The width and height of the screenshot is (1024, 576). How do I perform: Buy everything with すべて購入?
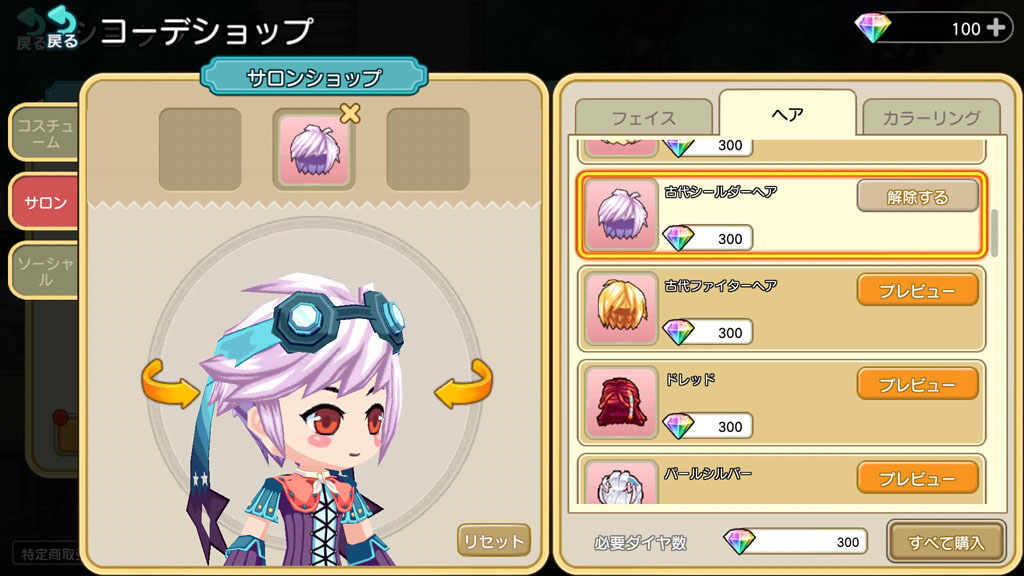pyautogui.click(x=945, y=542)
